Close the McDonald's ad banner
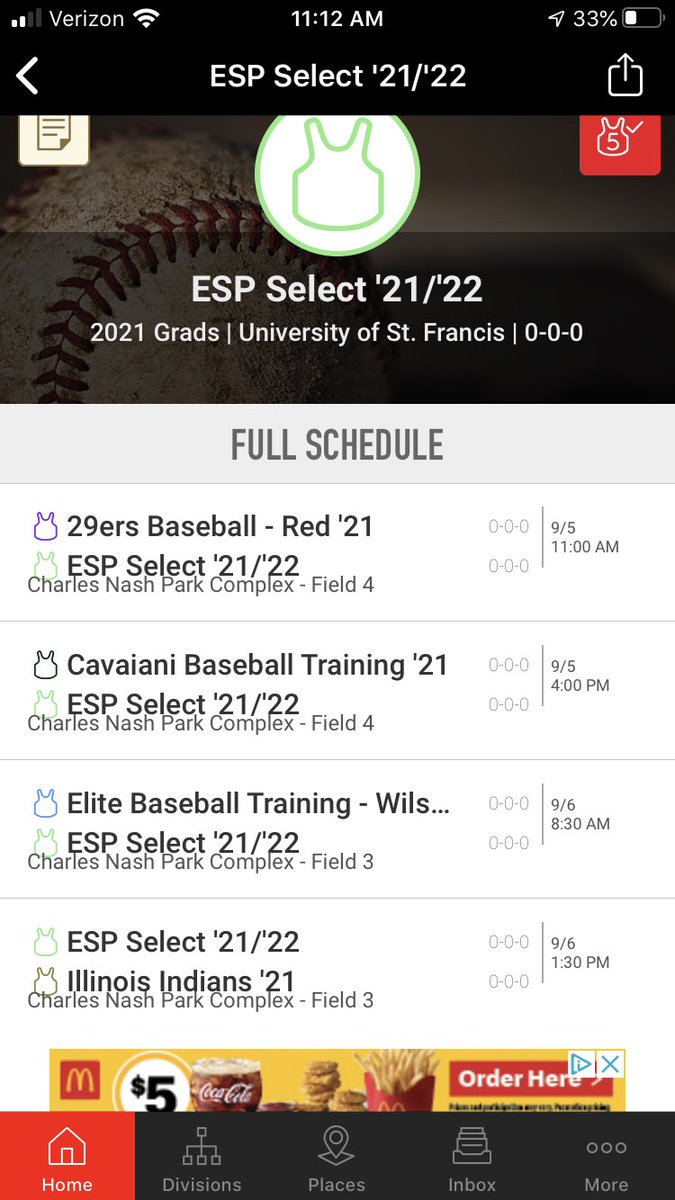The image size is (675, 1200). [x=609, y=1064]
